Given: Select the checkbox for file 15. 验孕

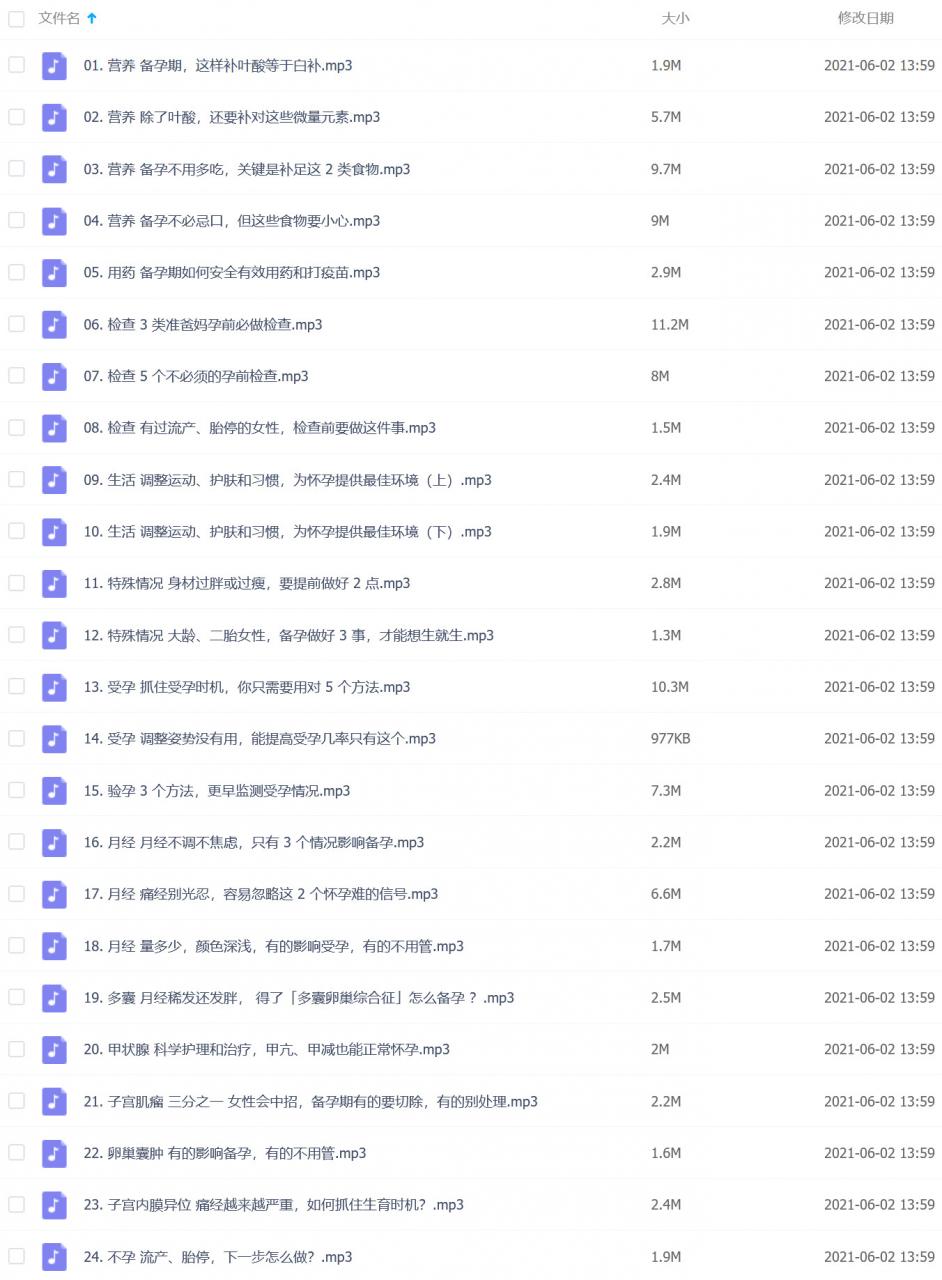Looking at the screenshot, I should (x=16, y=790).
